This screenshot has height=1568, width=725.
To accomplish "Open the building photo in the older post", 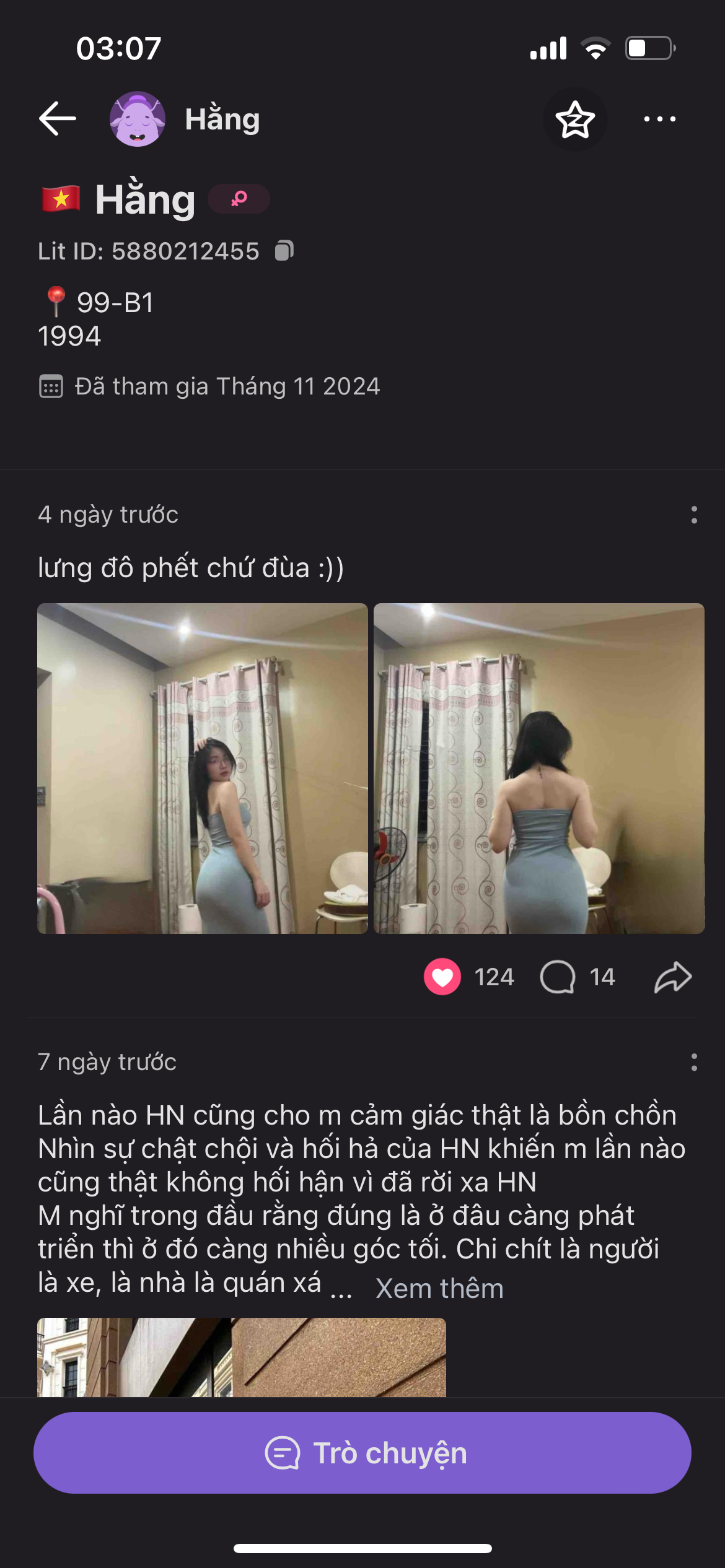I will click(242, 1357).
